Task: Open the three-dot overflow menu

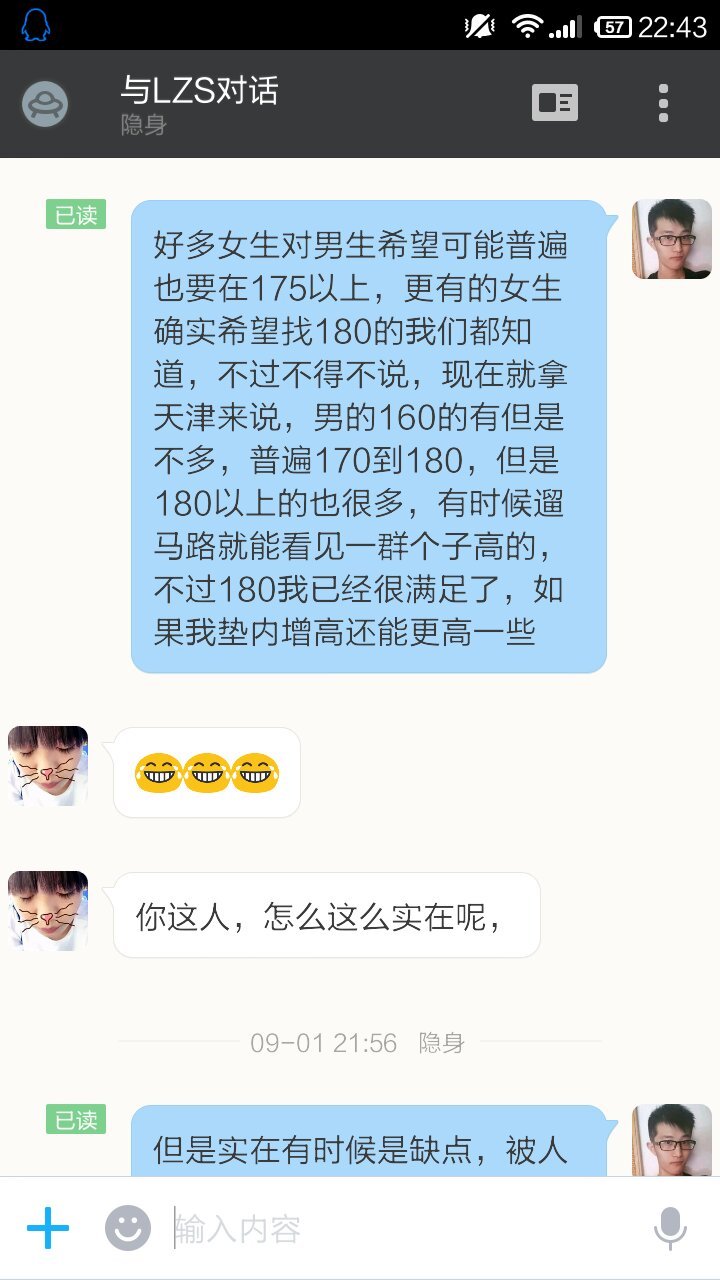Action: tap(663, 103)
